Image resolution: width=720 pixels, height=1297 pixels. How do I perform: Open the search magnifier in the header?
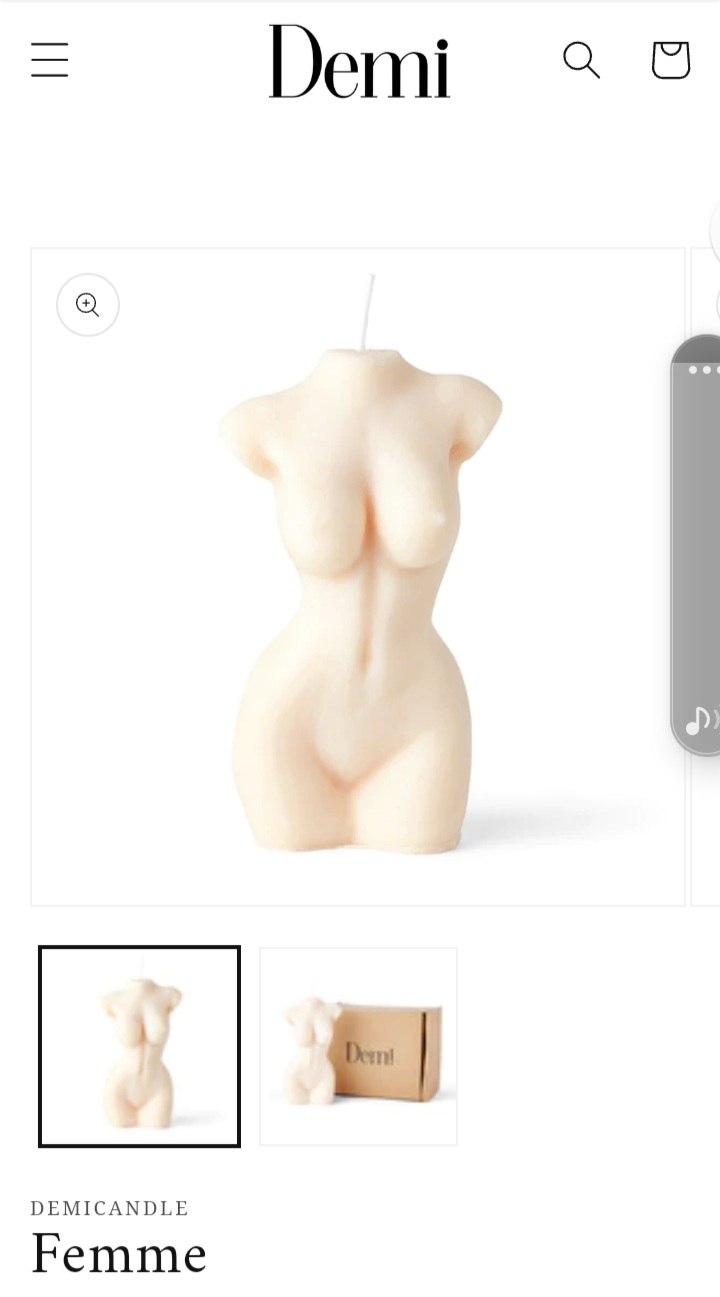point(581,60)
